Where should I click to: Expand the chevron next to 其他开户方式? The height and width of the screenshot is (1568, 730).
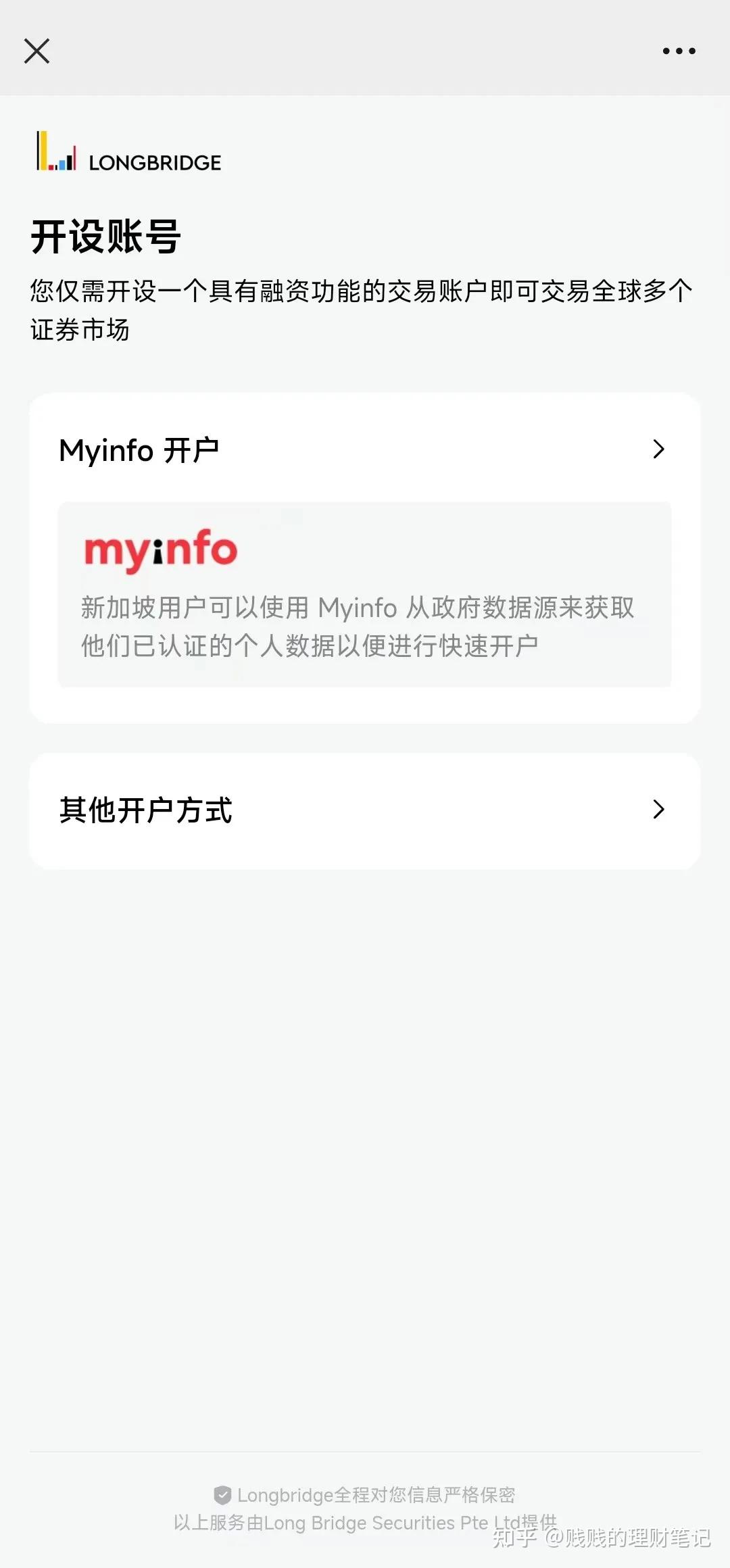click(658, 810)
